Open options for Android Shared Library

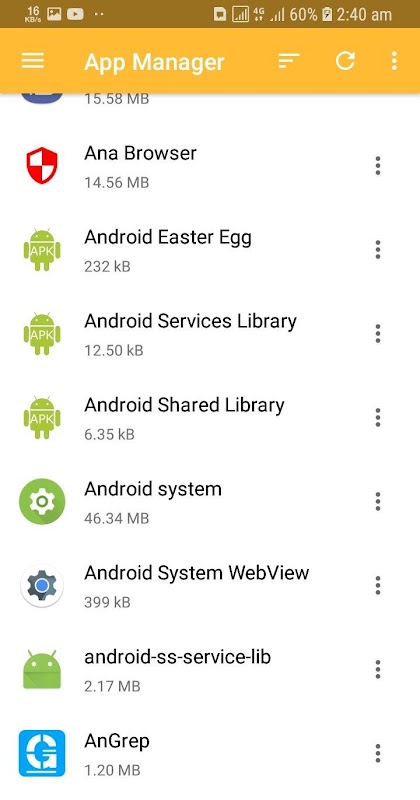[378, 418]
